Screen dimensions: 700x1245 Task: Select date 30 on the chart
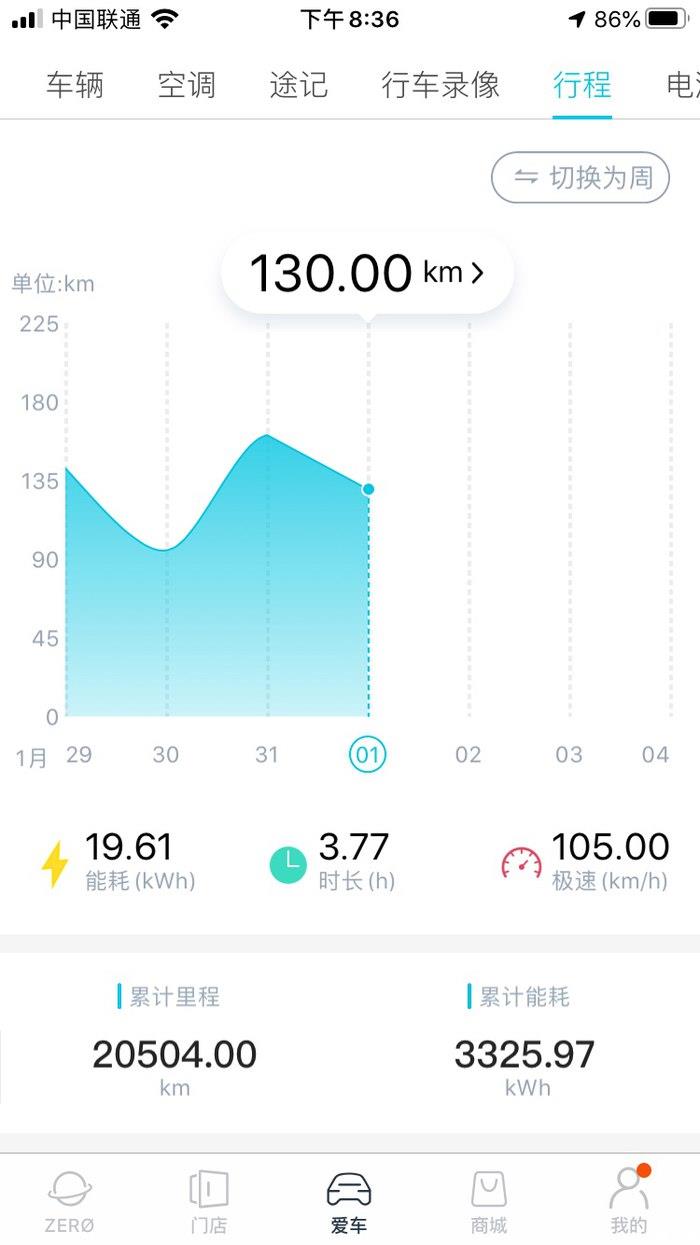(x=166, y=754)
